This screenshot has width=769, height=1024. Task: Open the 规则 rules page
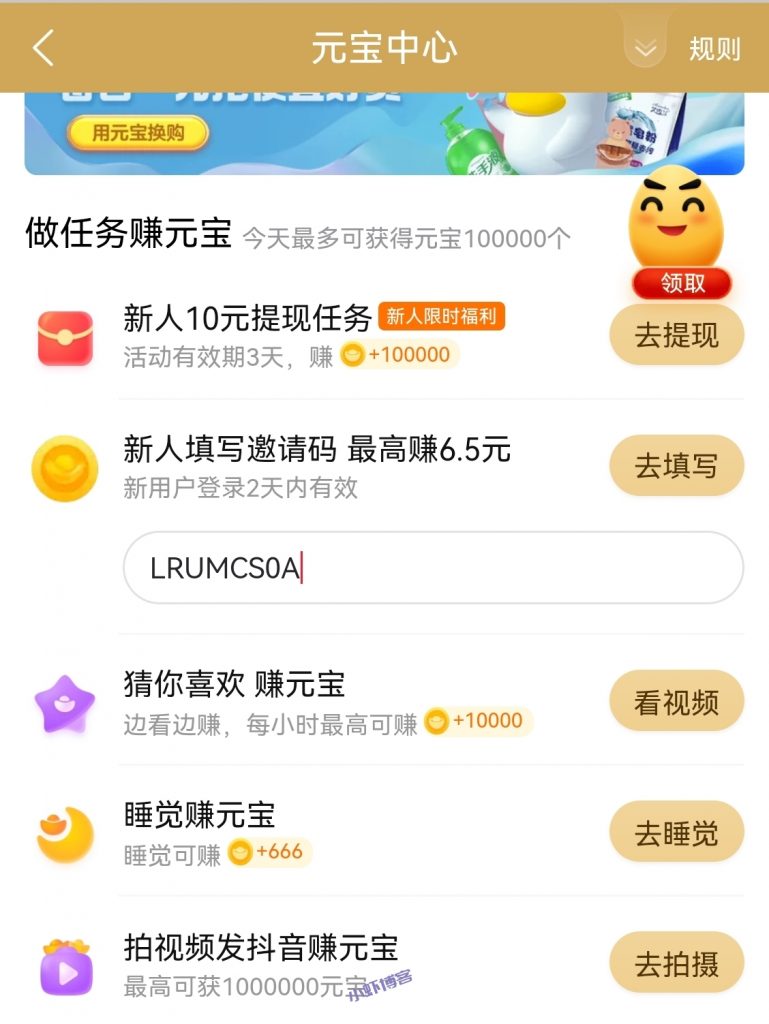point(712,49)
